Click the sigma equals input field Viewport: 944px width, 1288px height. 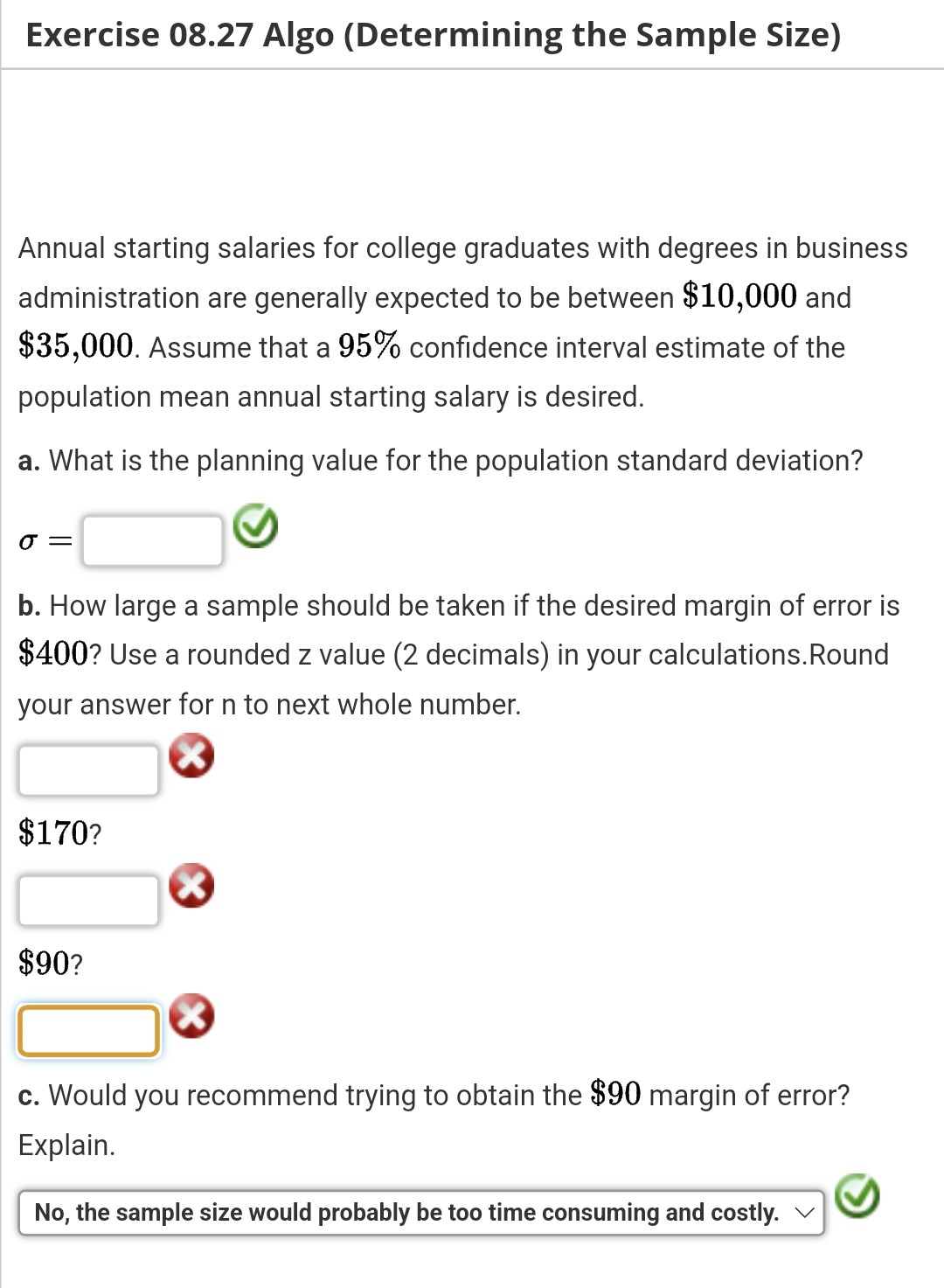point(153,540)
